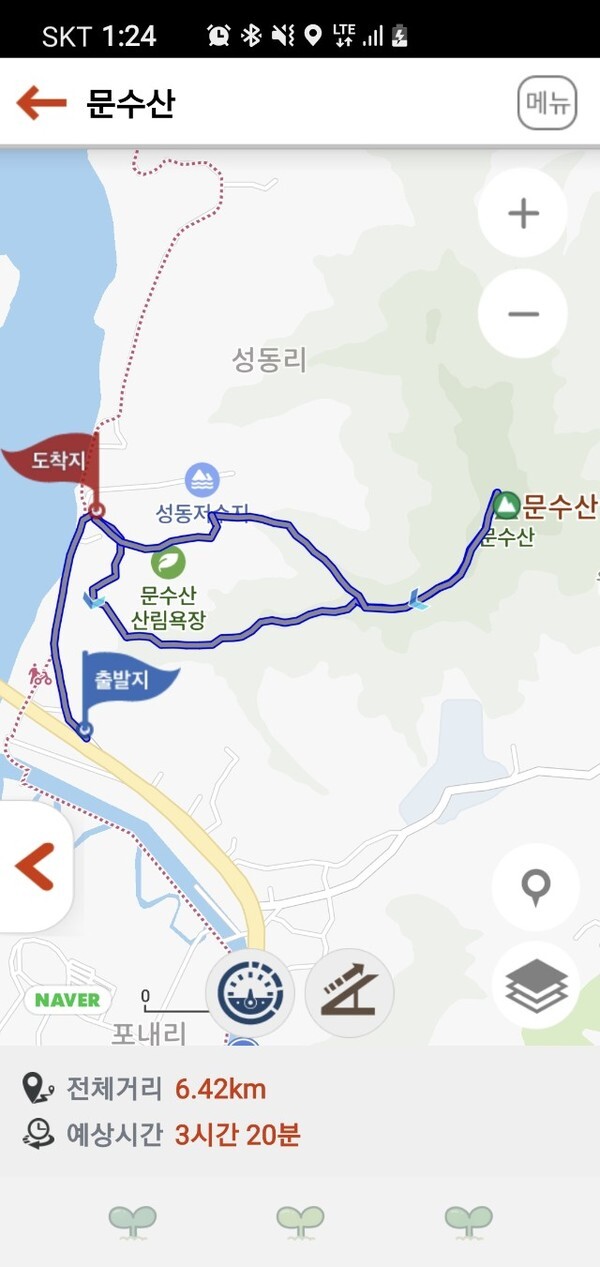600x1267 pixels.
Task: Tap the 문수산 산림욕장 marker
Action: coord(168,563)
